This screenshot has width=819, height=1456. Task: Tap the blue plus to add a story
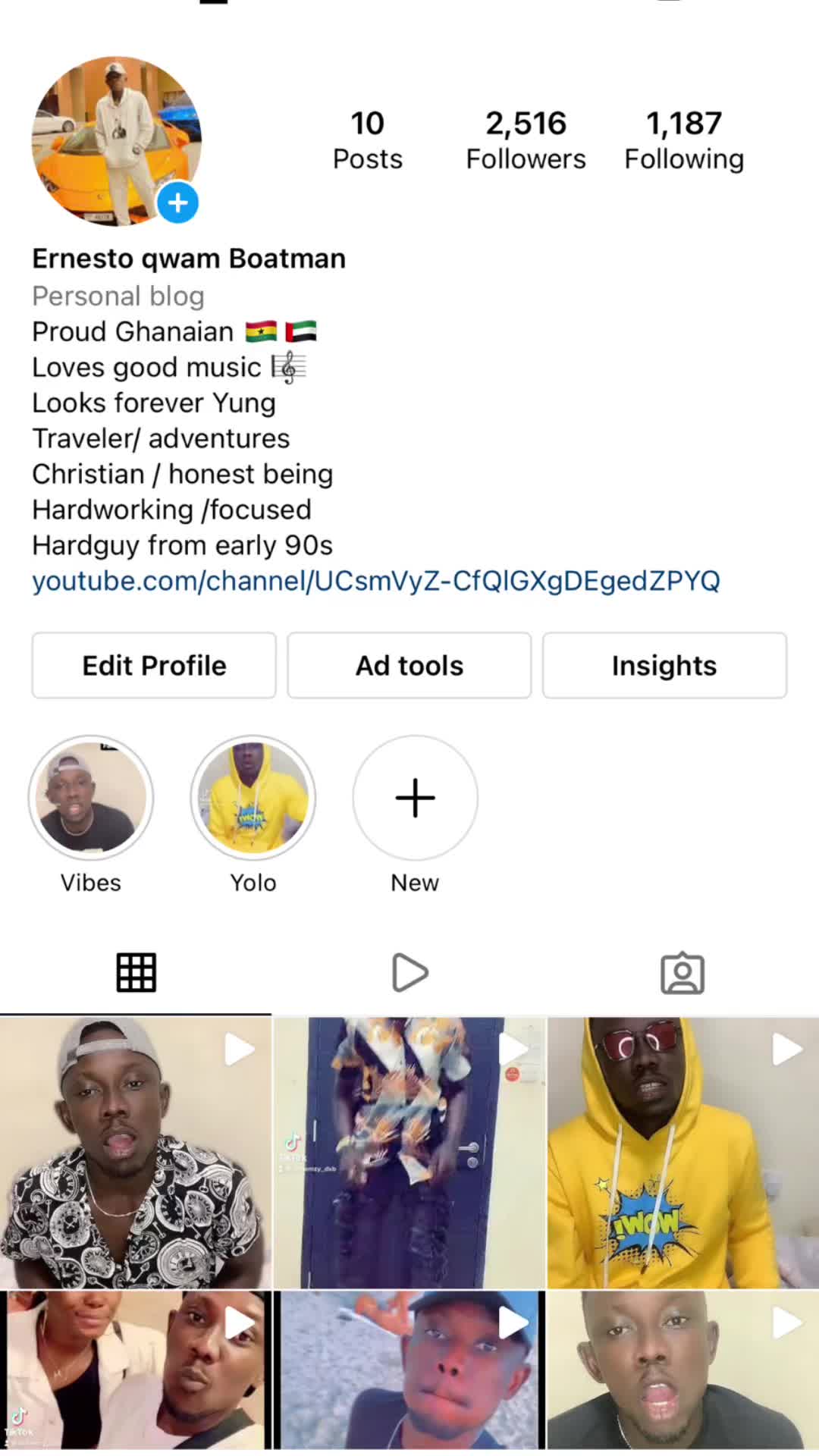(178, 202)
